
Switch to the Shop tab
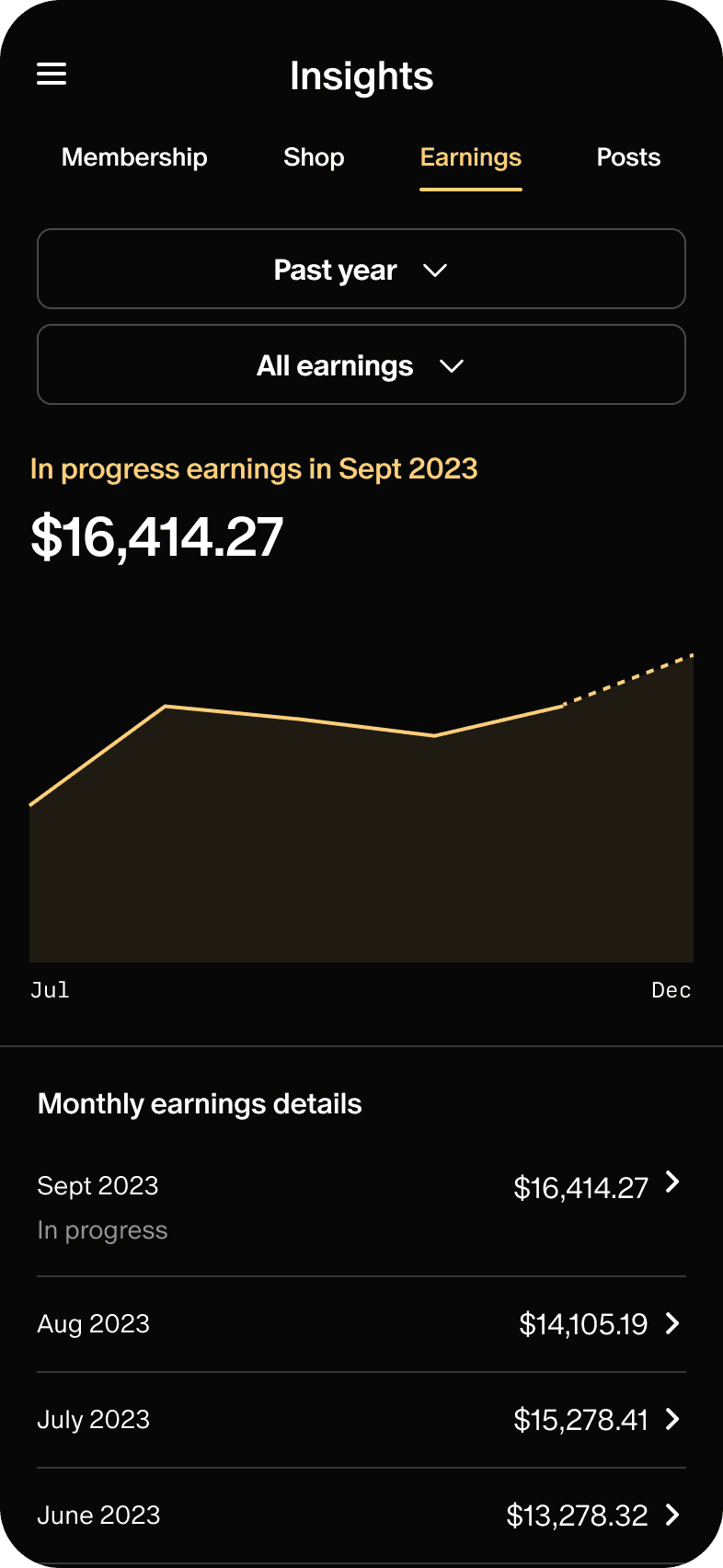pyautogui.click(x=313, y=157)
